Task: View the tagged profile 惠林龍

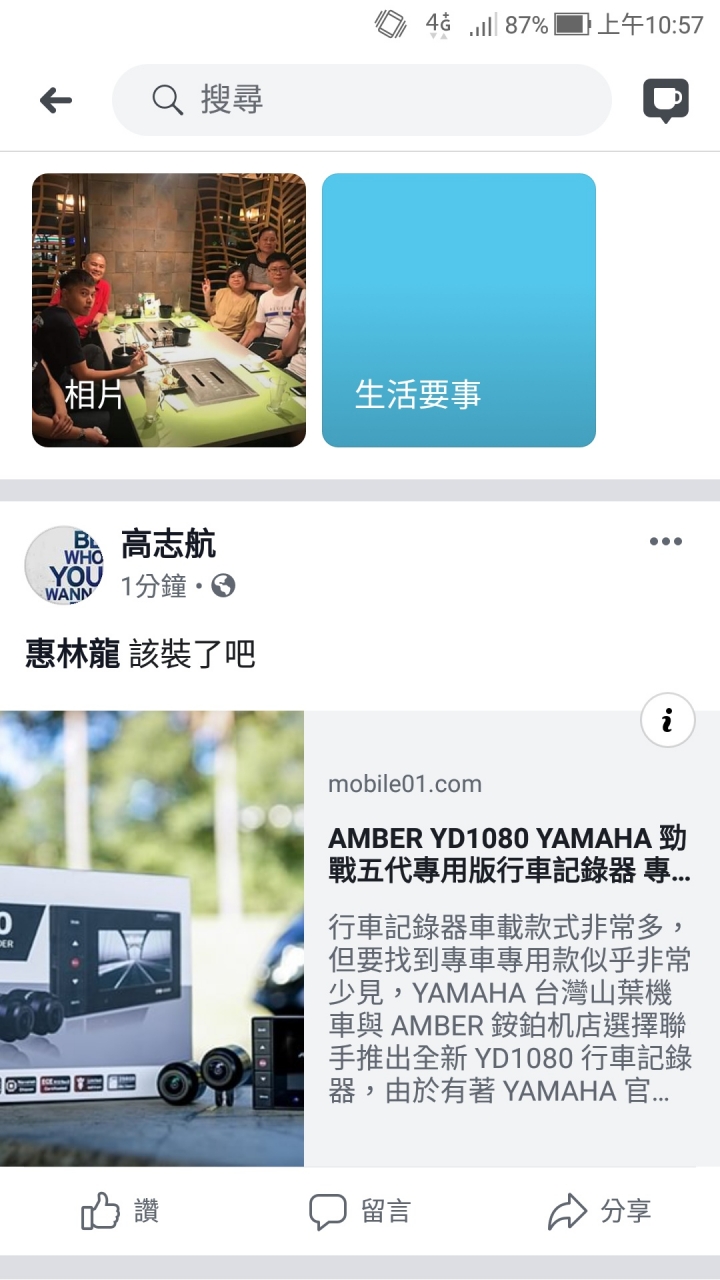Action: 72,655
